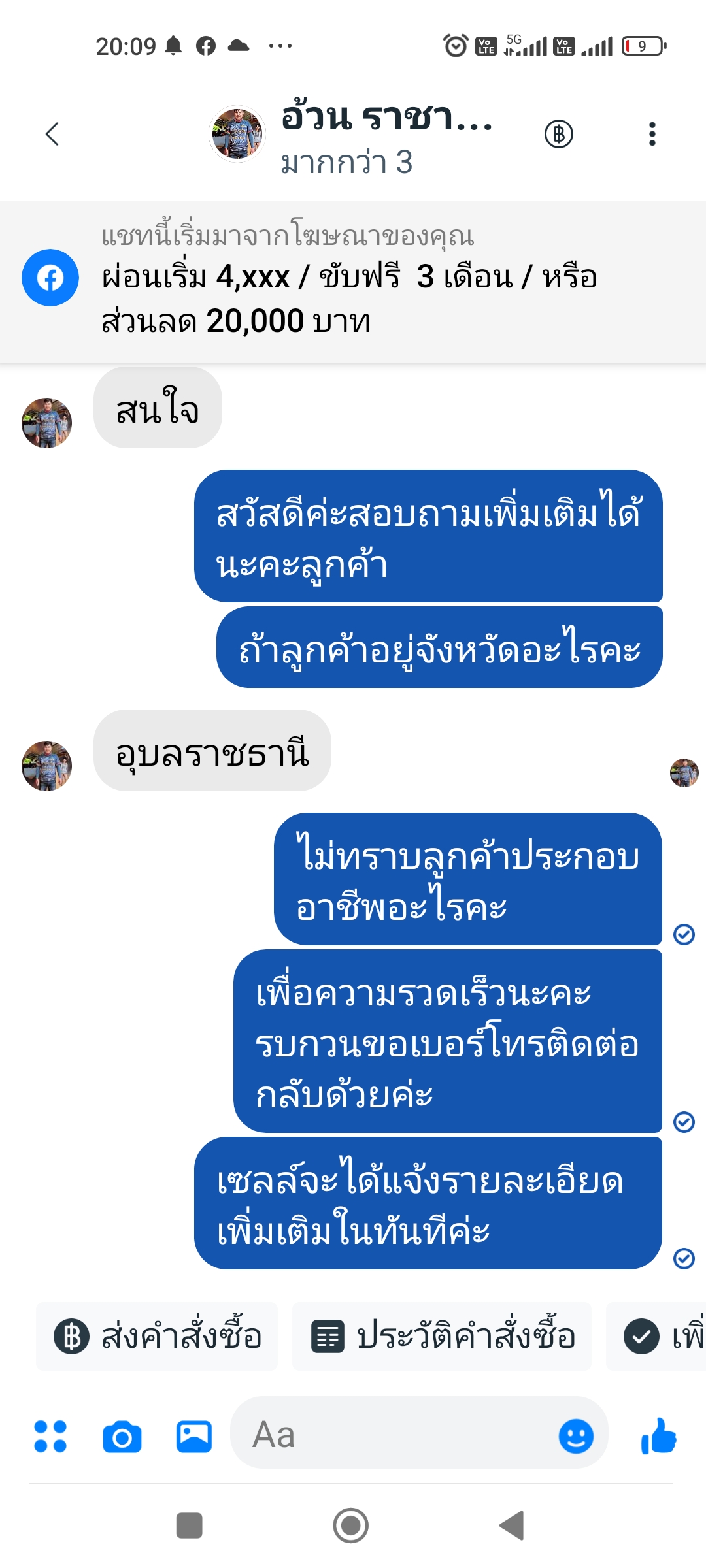
Task: Focus the Aa message input field
Action: tap(392, 1435)
